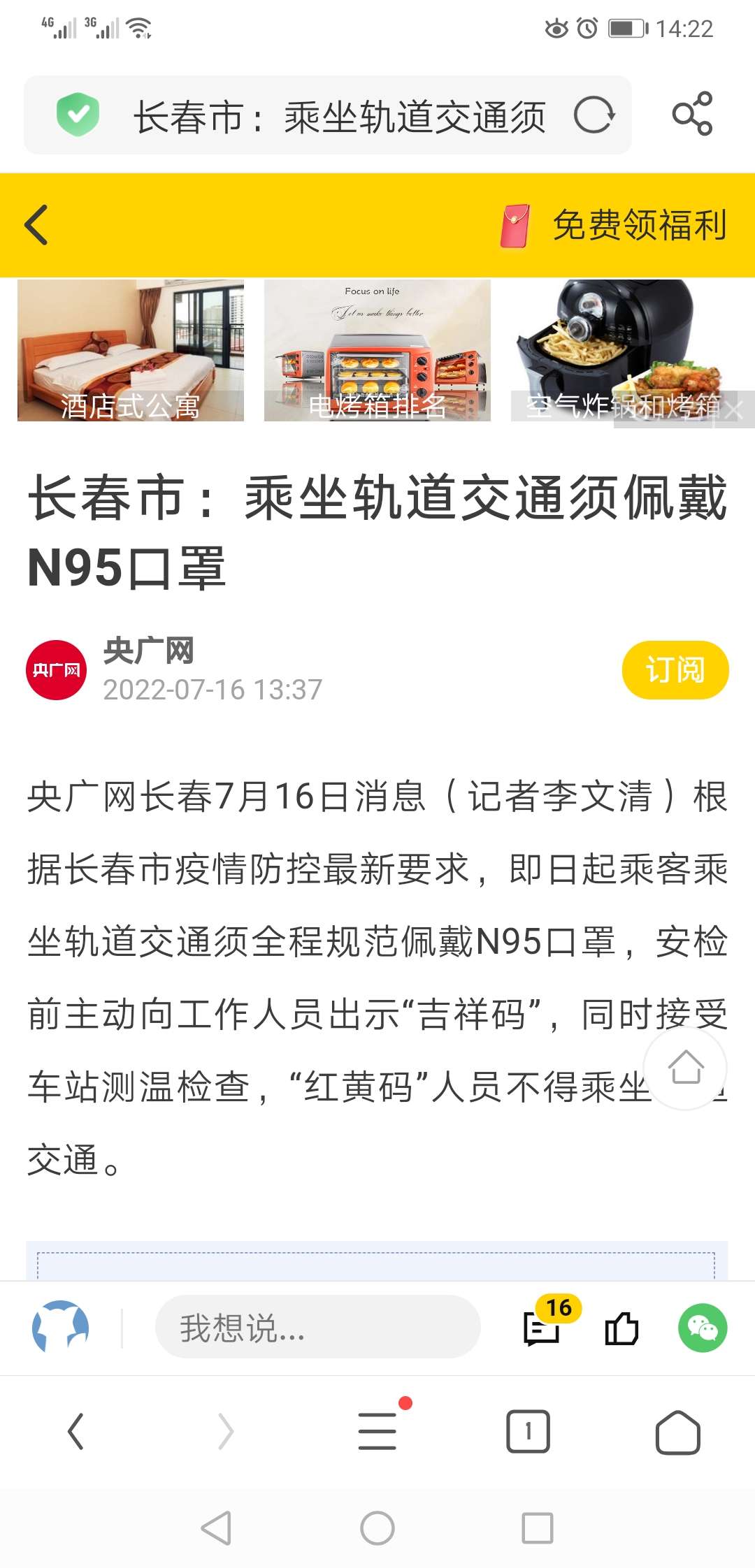Open the 电烤箱排名 ad tile
The image size is (755, 1568).
click(377, 351)
